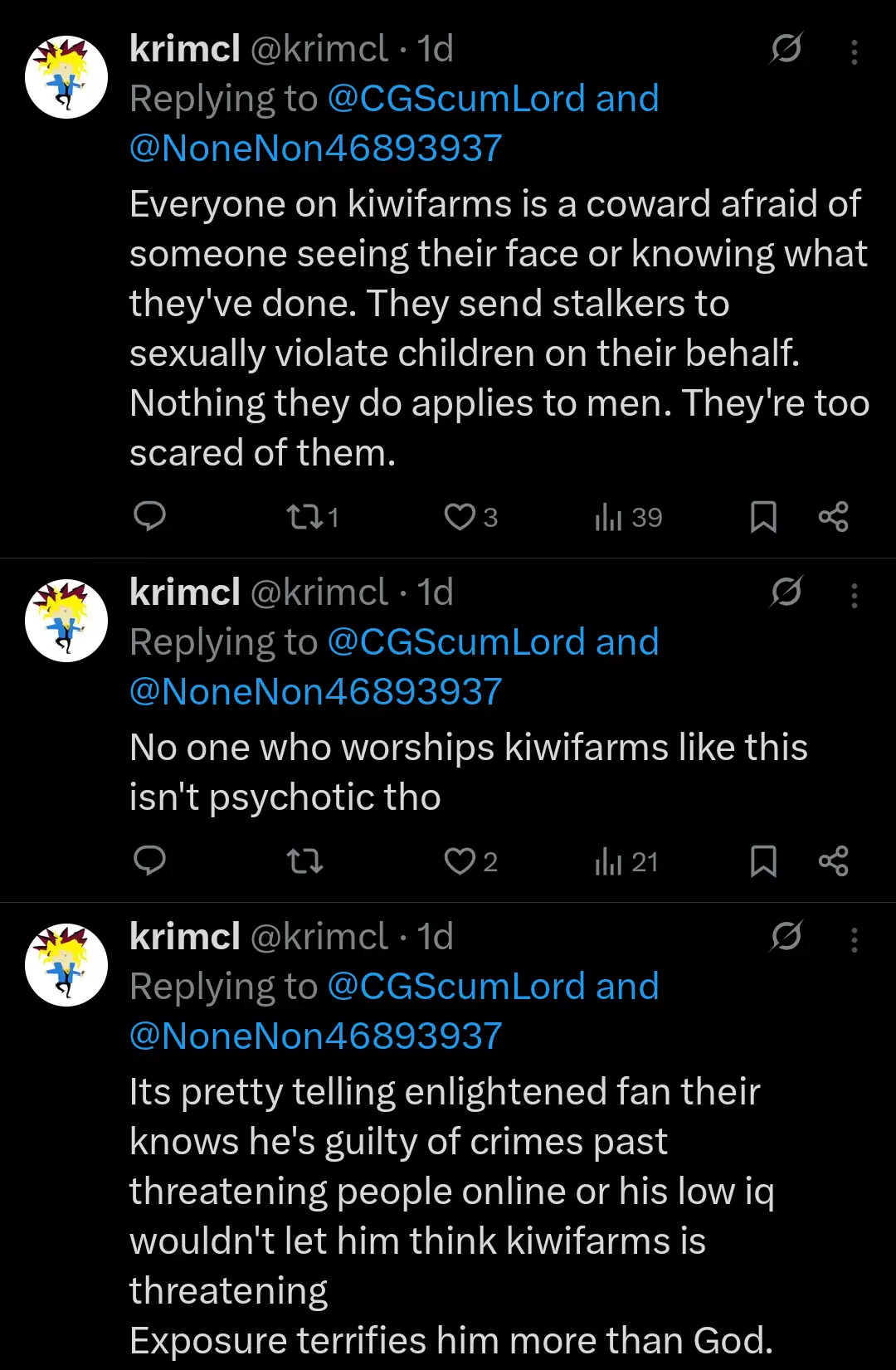
Task: Open overflow menu on 'No one who worships' tweet
Action: point(854,596)
